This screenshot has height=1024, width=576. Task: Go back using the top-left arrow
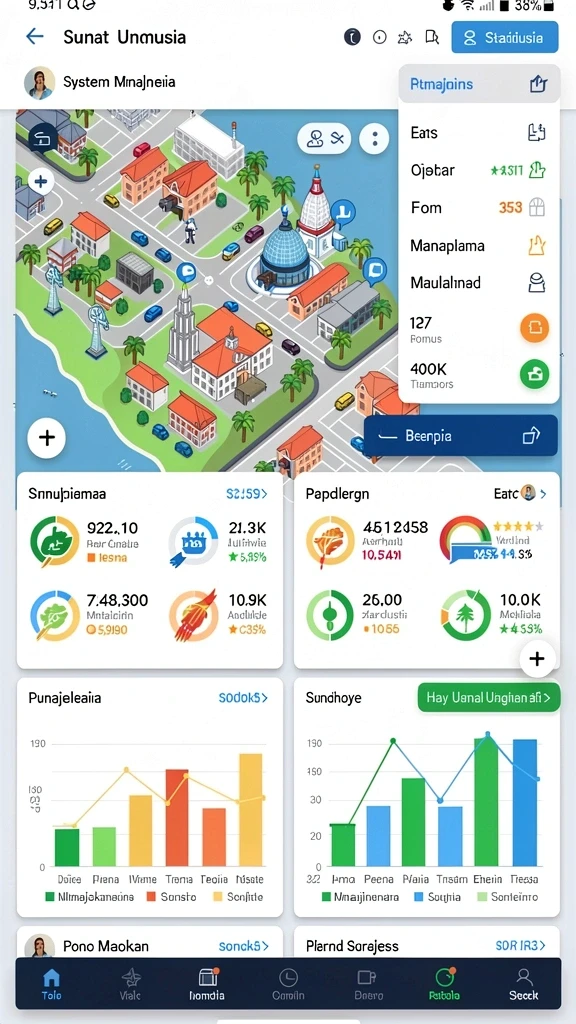[x=34, y=37]
